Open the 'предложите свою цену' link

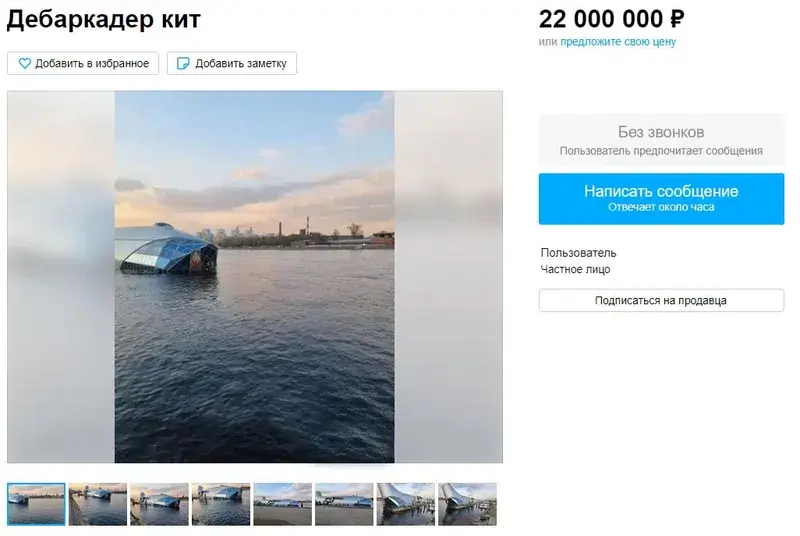click(618, 42)
